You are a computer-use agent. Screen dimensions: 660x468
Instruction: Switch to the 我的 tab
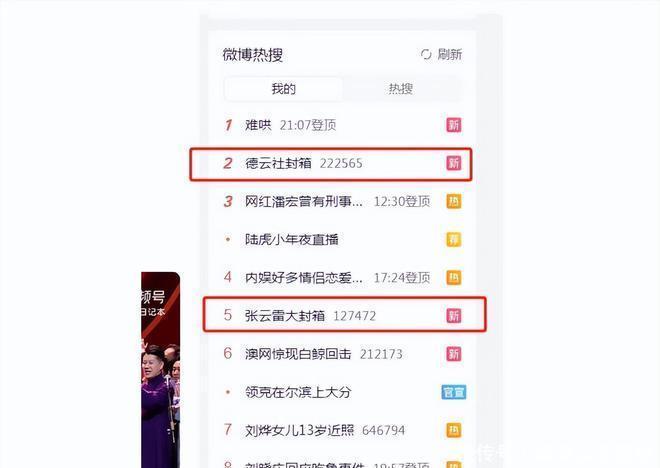[283, 89]
